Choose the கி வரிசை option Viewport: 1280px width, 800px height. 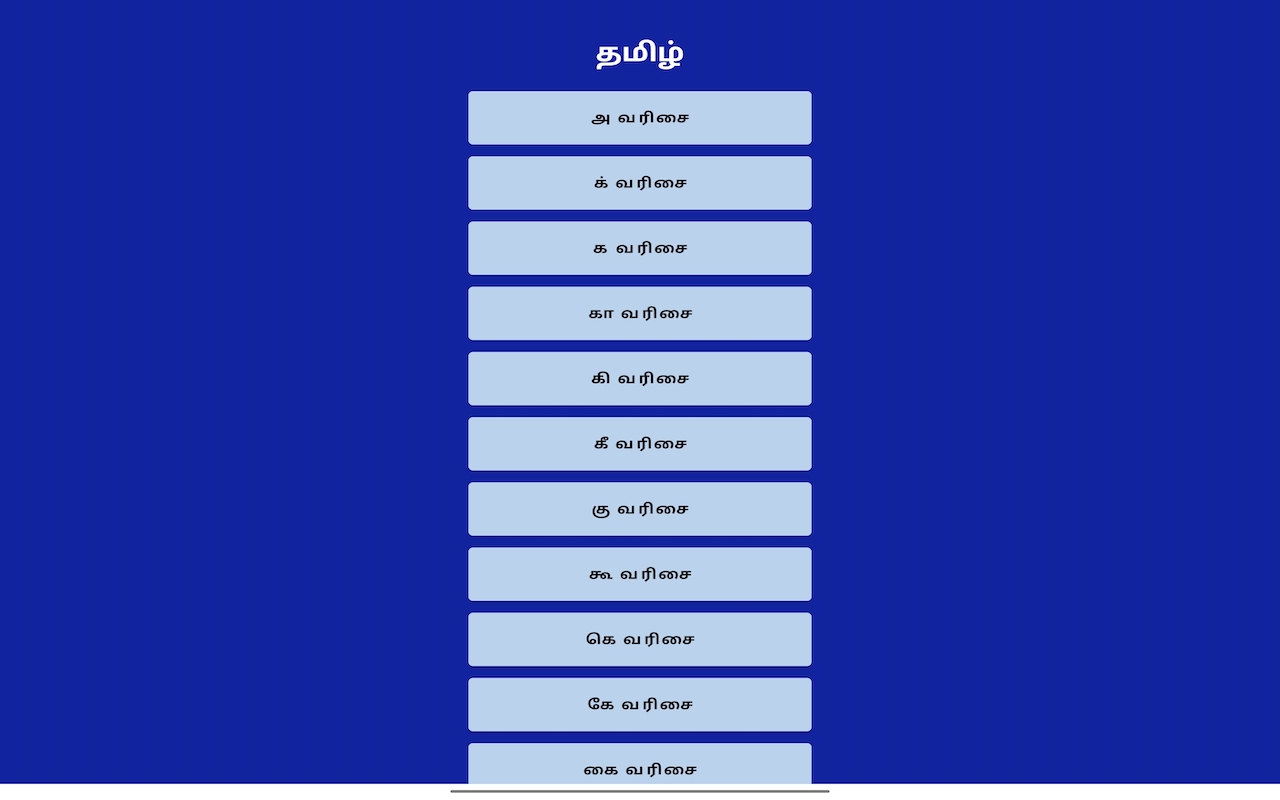coord(640,378)
